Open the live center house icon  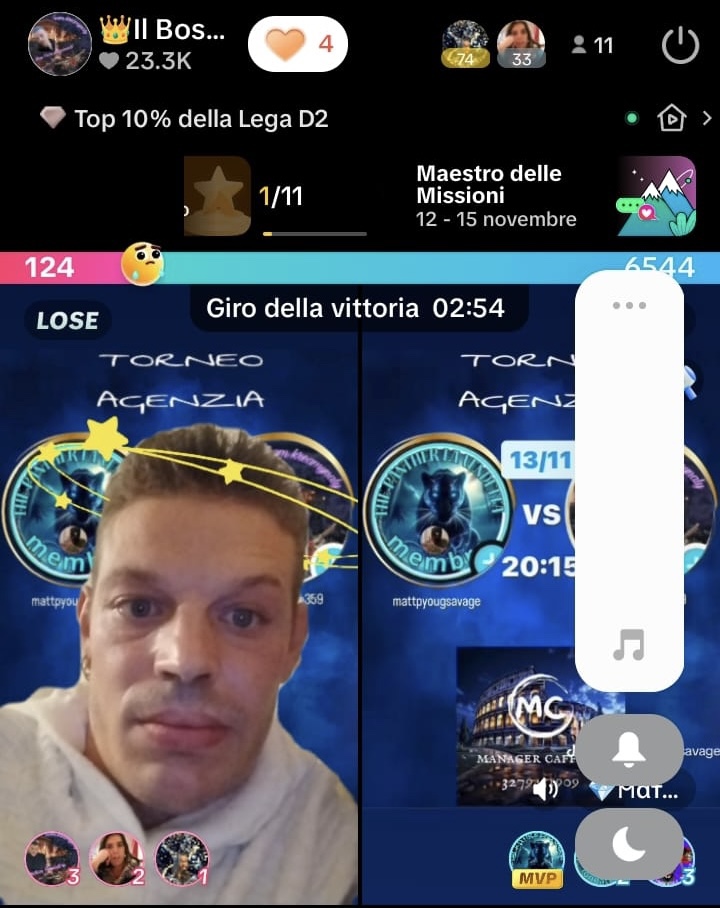671,118
